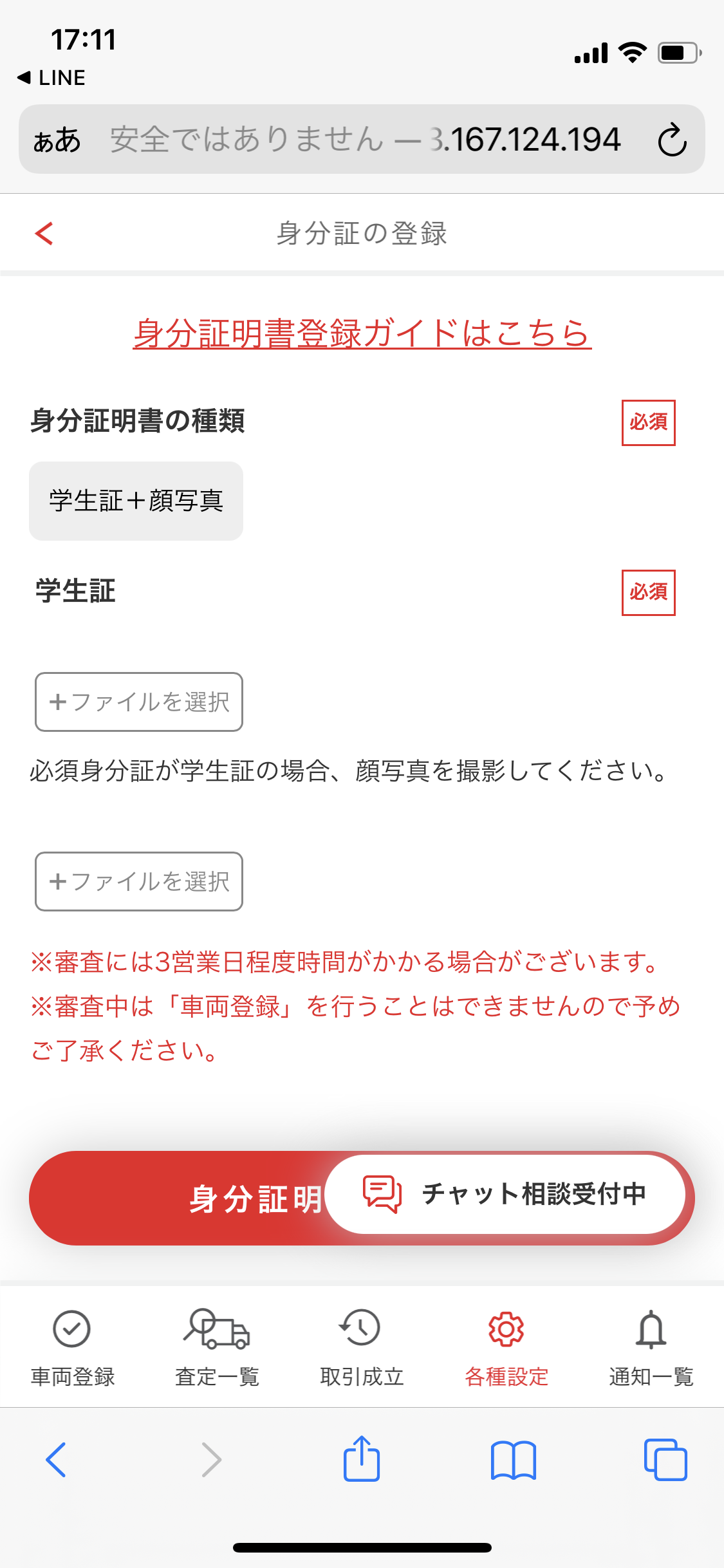Viewport: 724px width, 1568px height.
Task: Select a file for the 学生証
Action: [139, 702]
